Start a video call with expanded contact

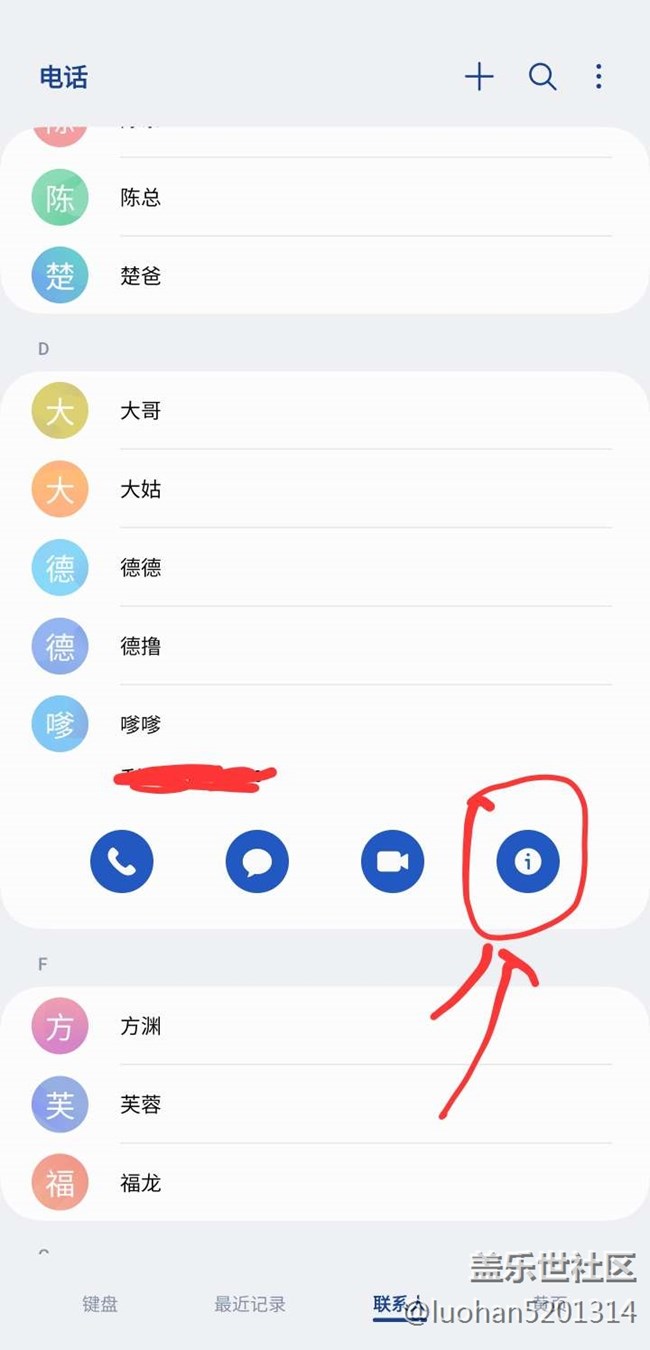[x=392, y=861]
